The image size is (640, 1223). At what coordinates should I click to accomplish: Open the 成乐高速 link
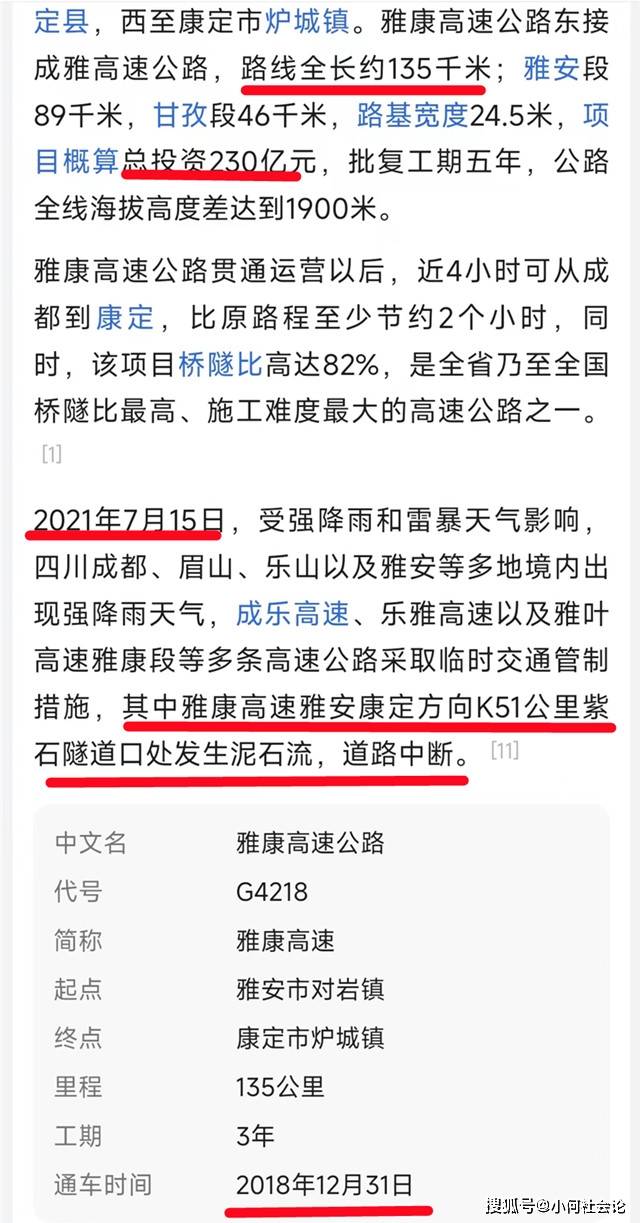tap(293, 612)
